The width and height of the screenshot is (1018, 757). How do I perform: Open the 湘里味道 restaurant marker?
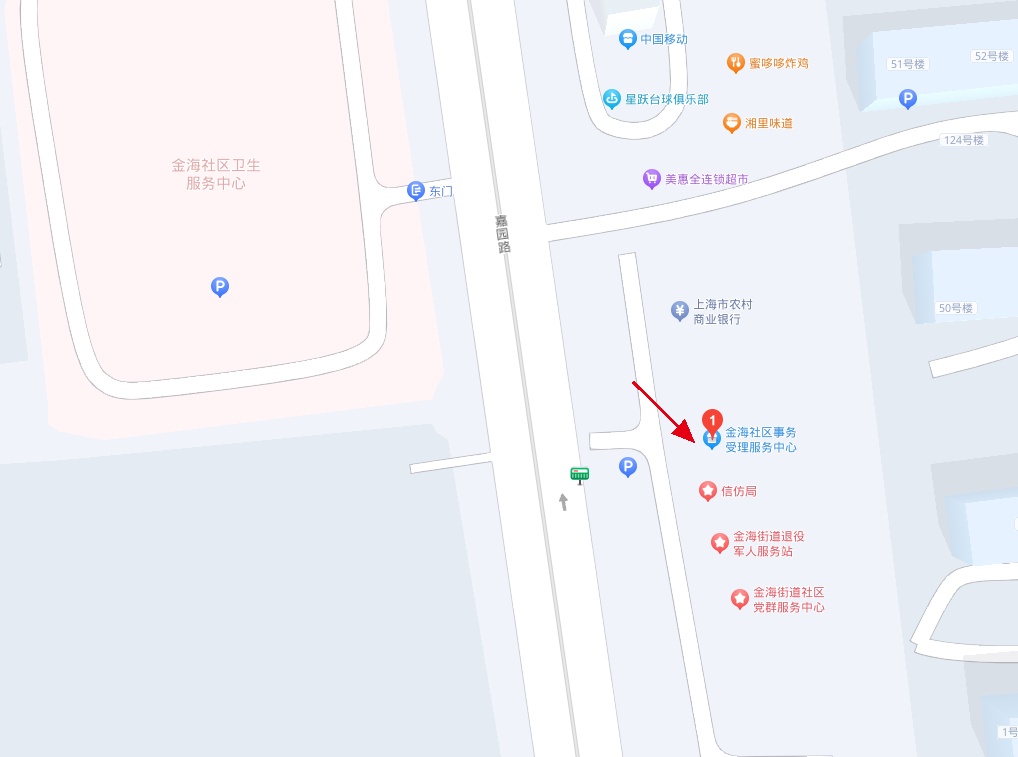732,123
